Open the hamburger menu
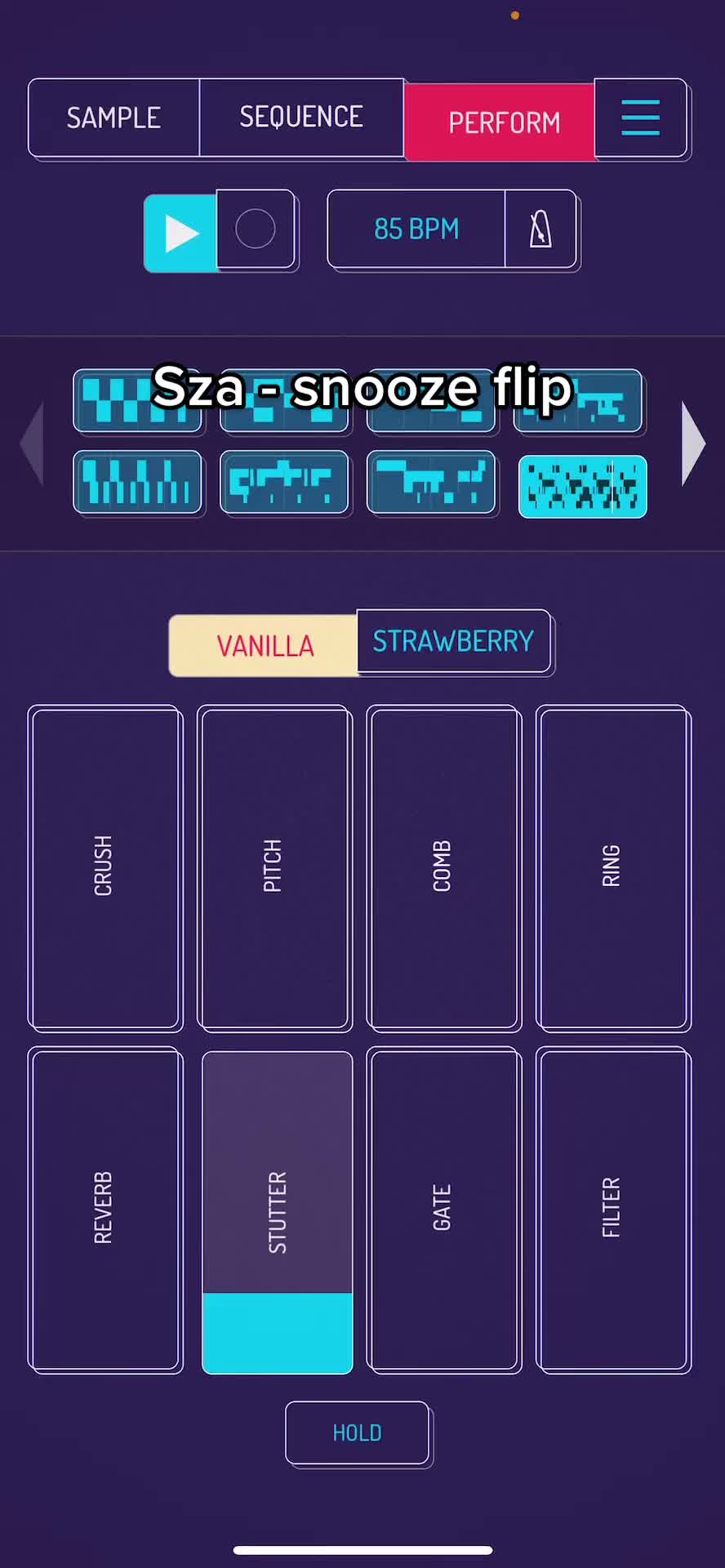The height and width of the screenshot is (1568, 725). pos(640,118)
